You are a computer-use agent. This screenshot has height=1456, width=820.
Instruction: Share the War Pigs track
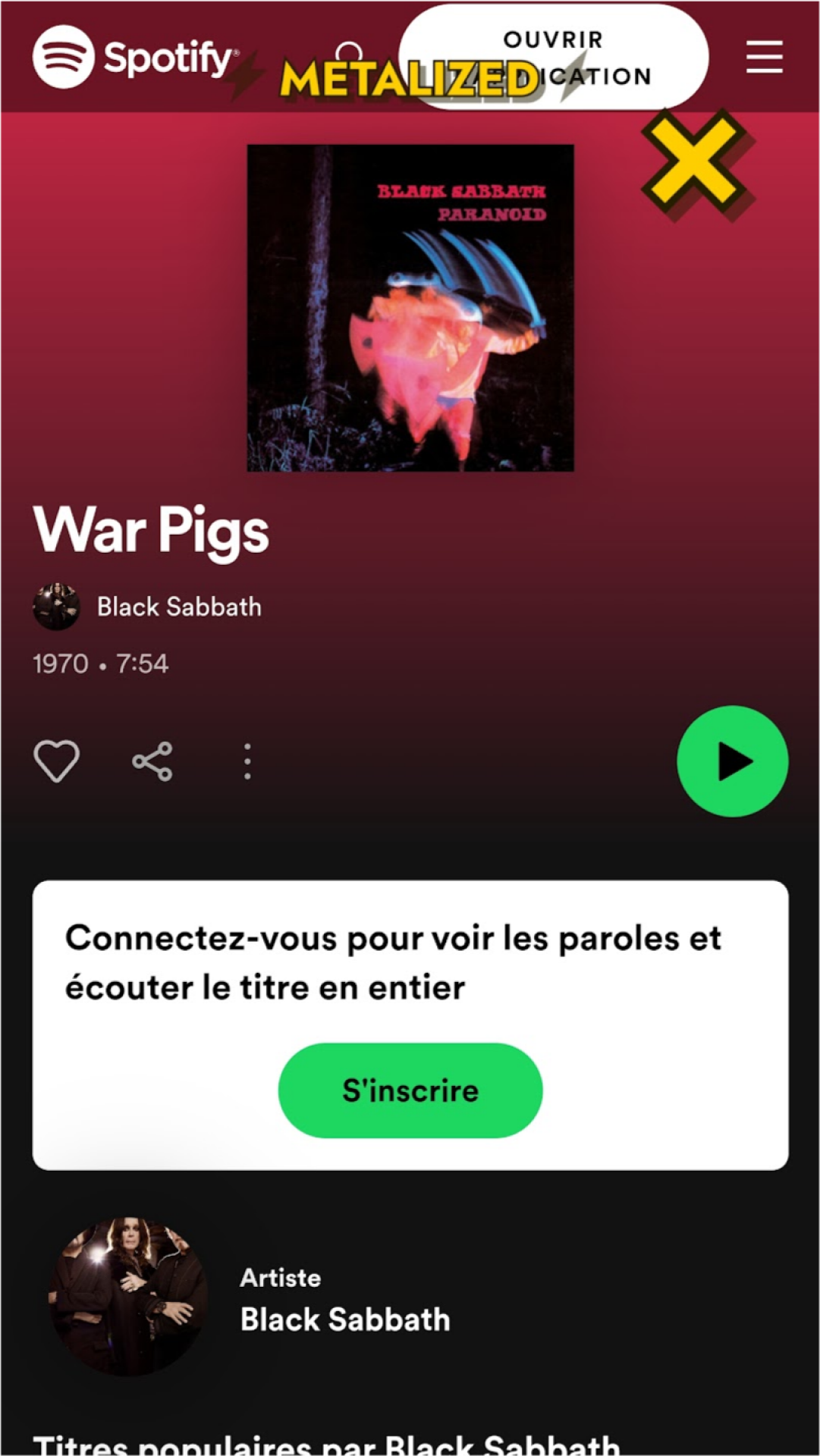(152, 761)
